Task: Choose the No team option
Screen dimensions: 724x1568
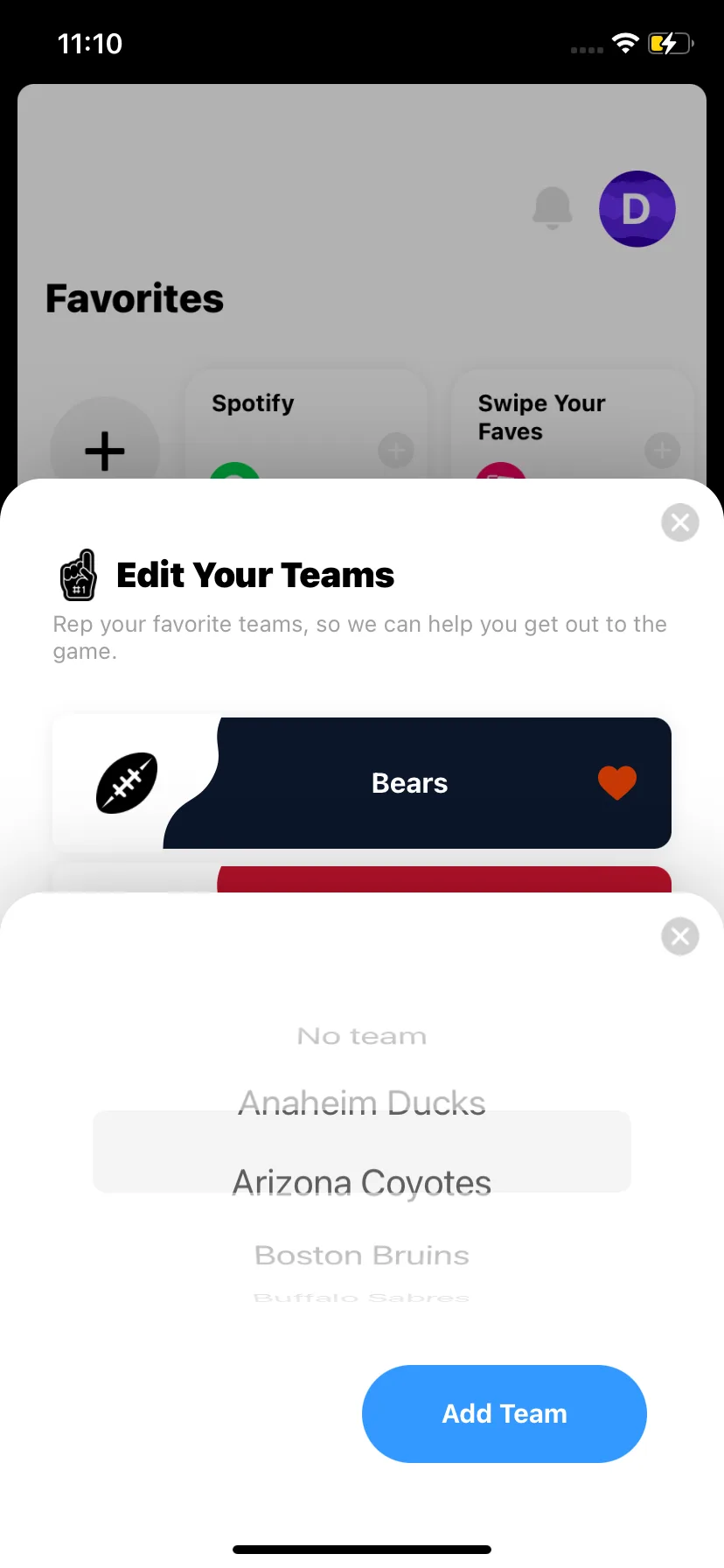Action: click(x=362, y=1037)
